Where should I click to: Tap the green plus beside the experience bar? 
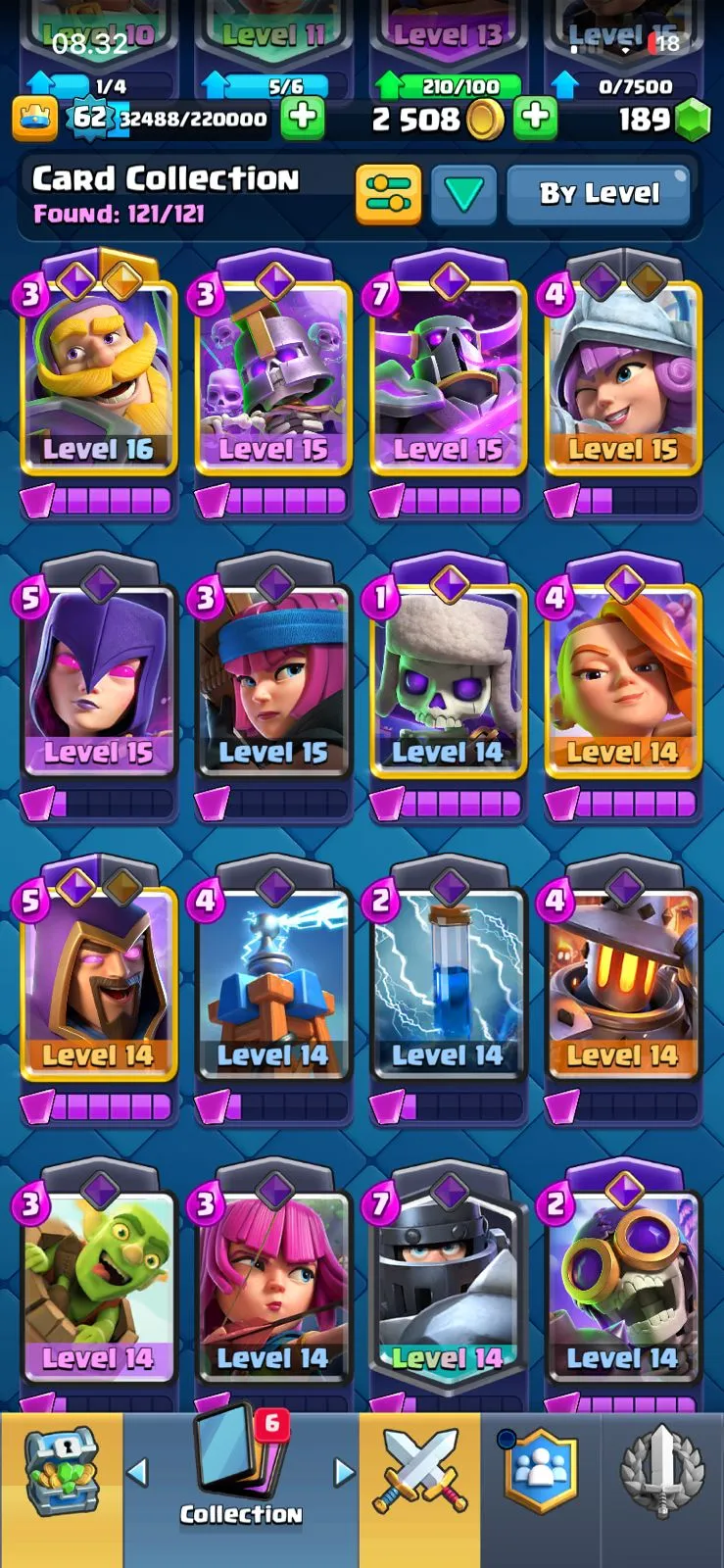tap(303, 118)
